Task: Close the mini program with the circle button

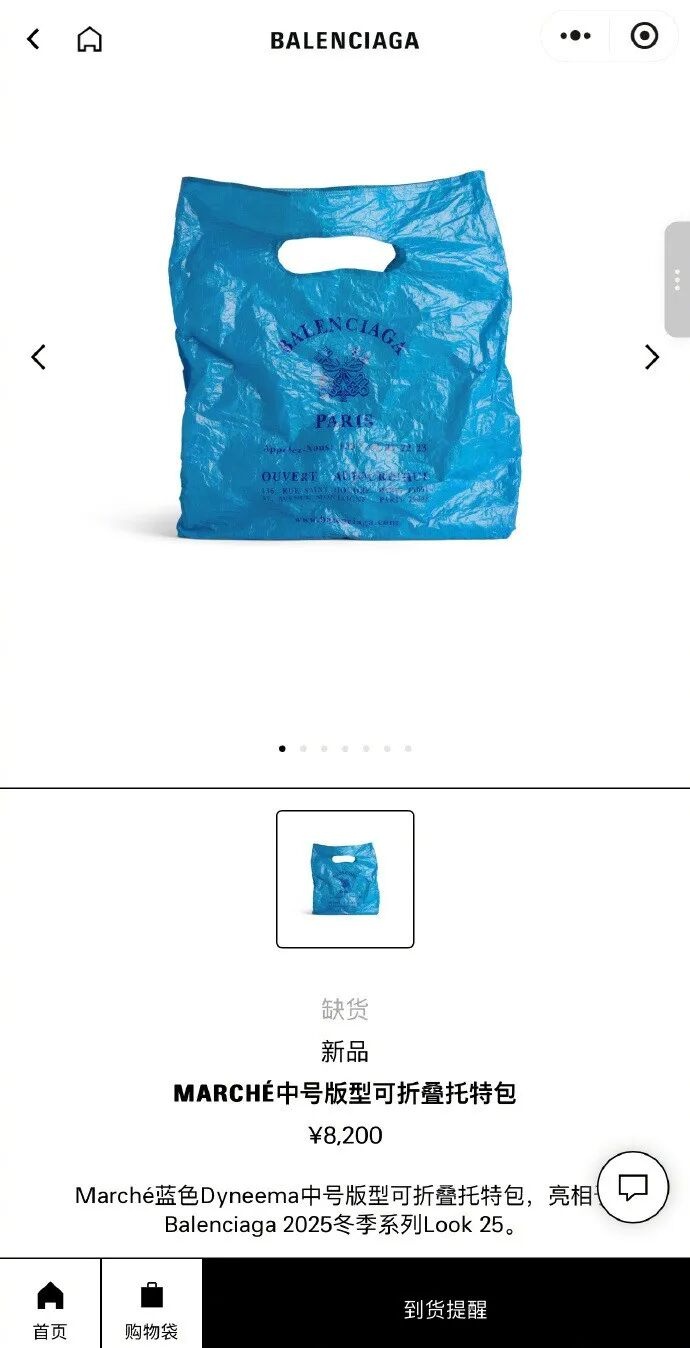Action: click(645, 36)
